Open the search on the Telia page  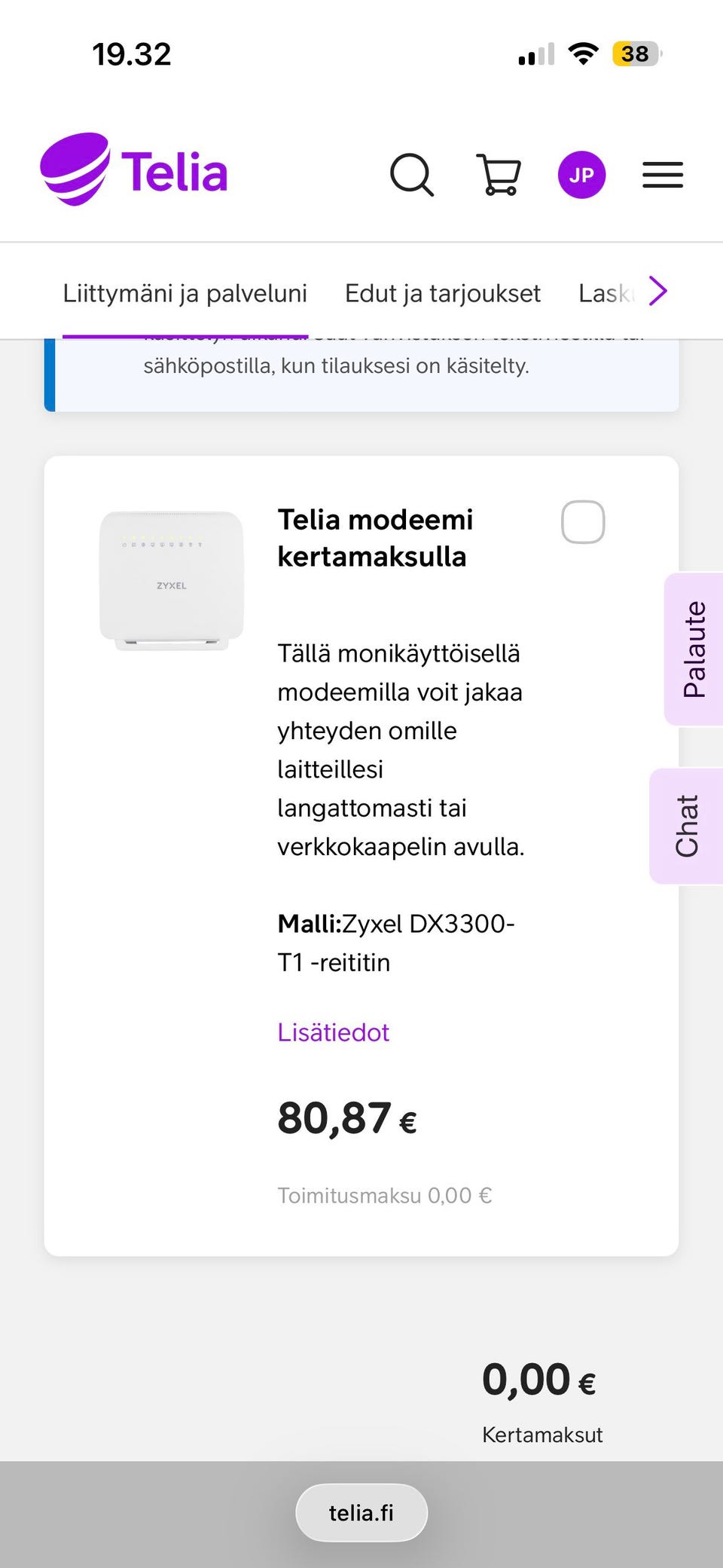point(411,175)
